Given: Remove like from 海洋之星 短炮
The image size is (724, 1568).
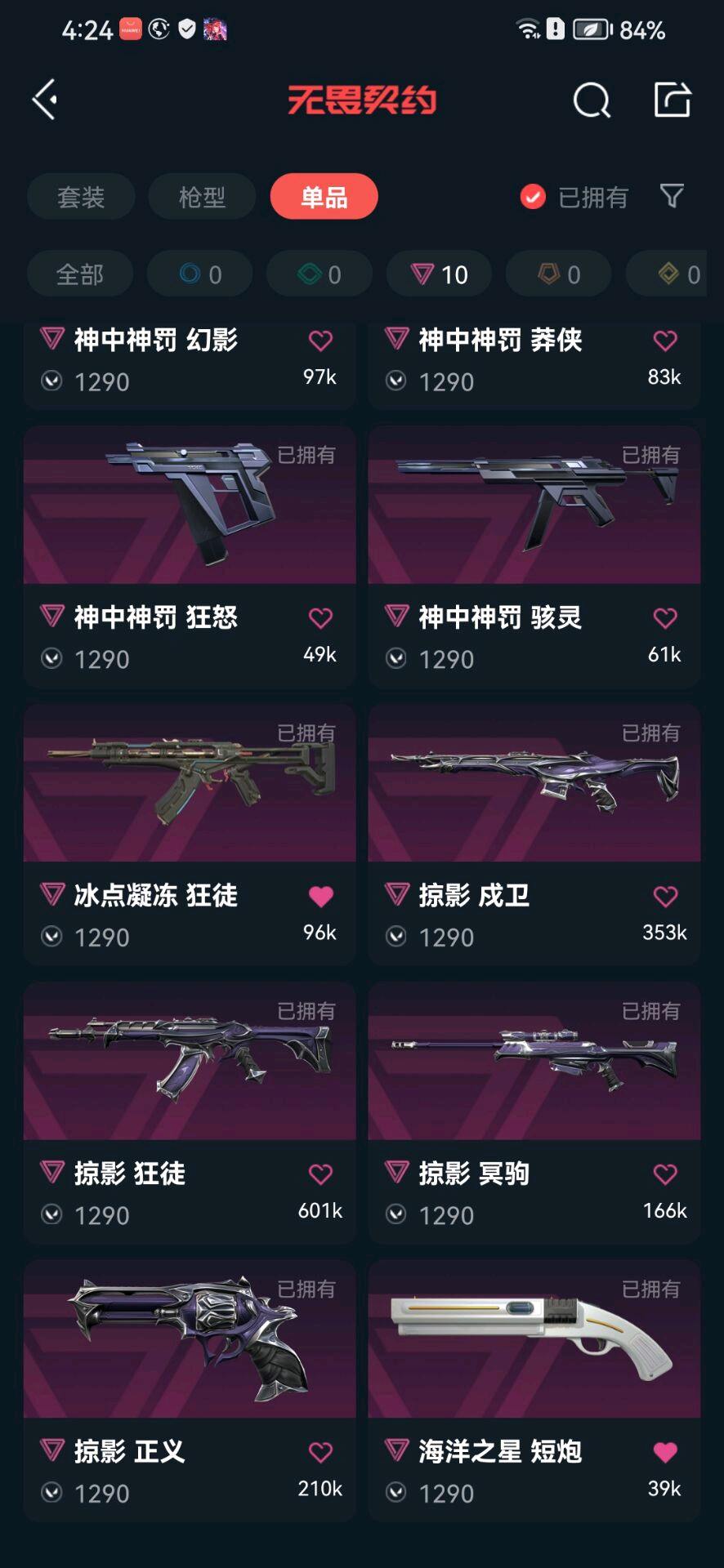Looking at the screenshot, I should click(x=665, y=1452).
